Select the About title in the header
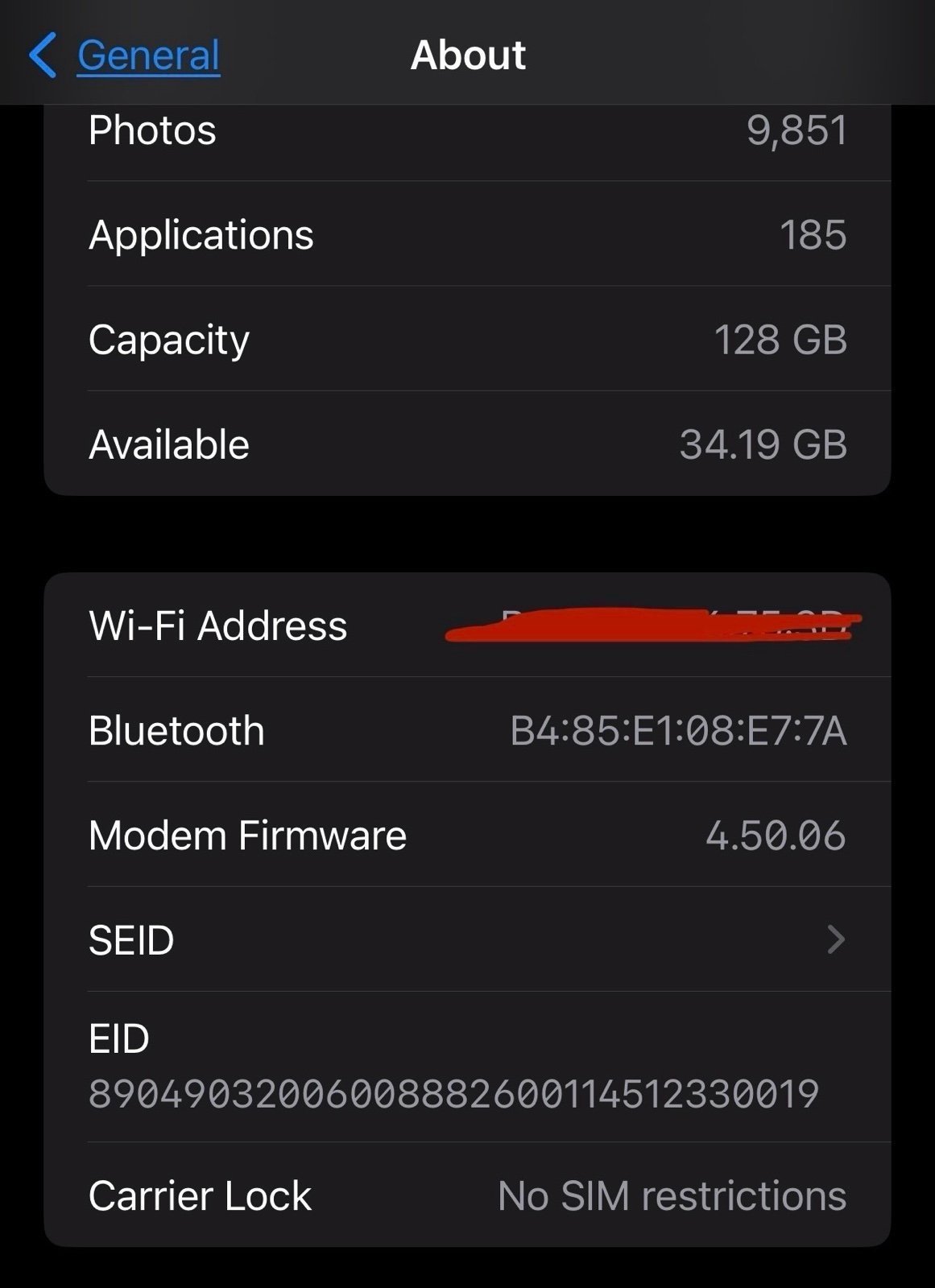Image resolution: width=935 pixels, height=1288 pixels. [470, 55]
